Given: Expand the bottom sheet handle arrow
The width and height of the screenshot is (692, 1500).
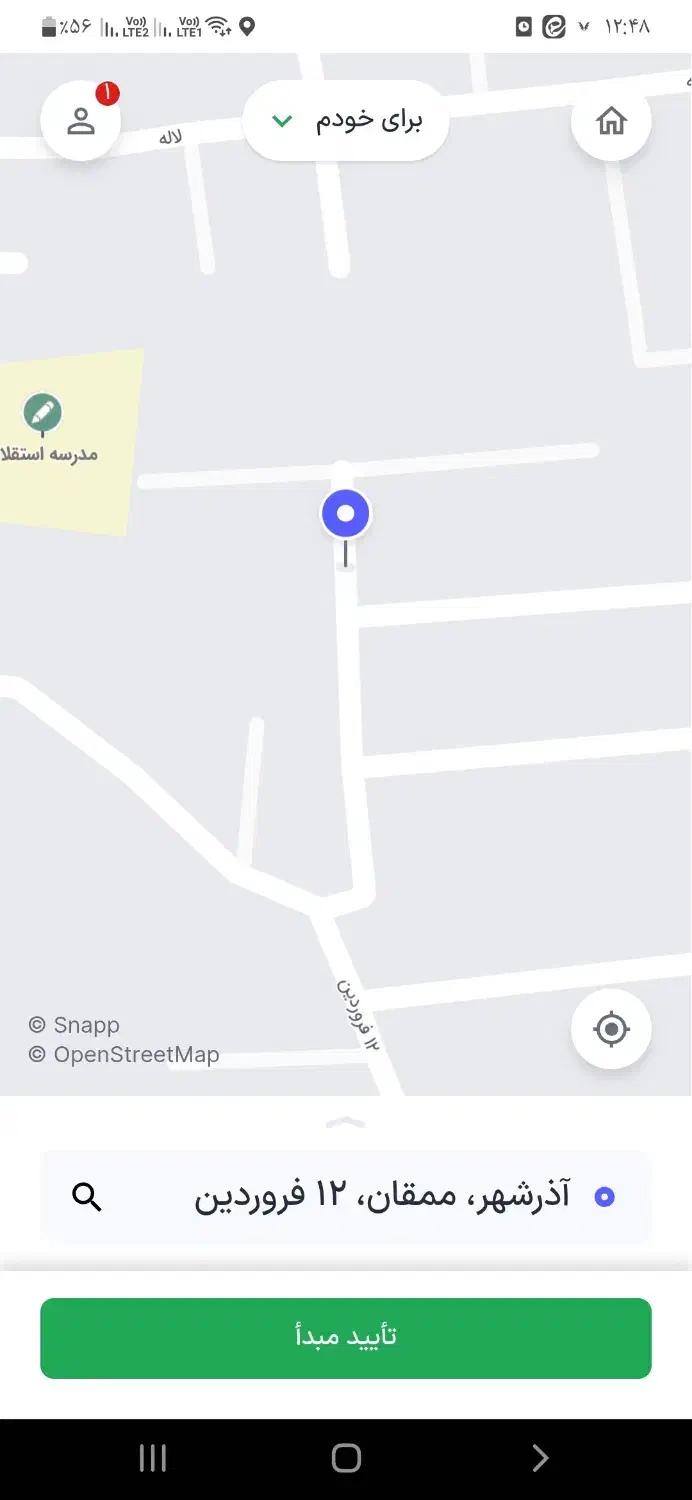Looking at the screenshot, I should tap(346, 1123).
